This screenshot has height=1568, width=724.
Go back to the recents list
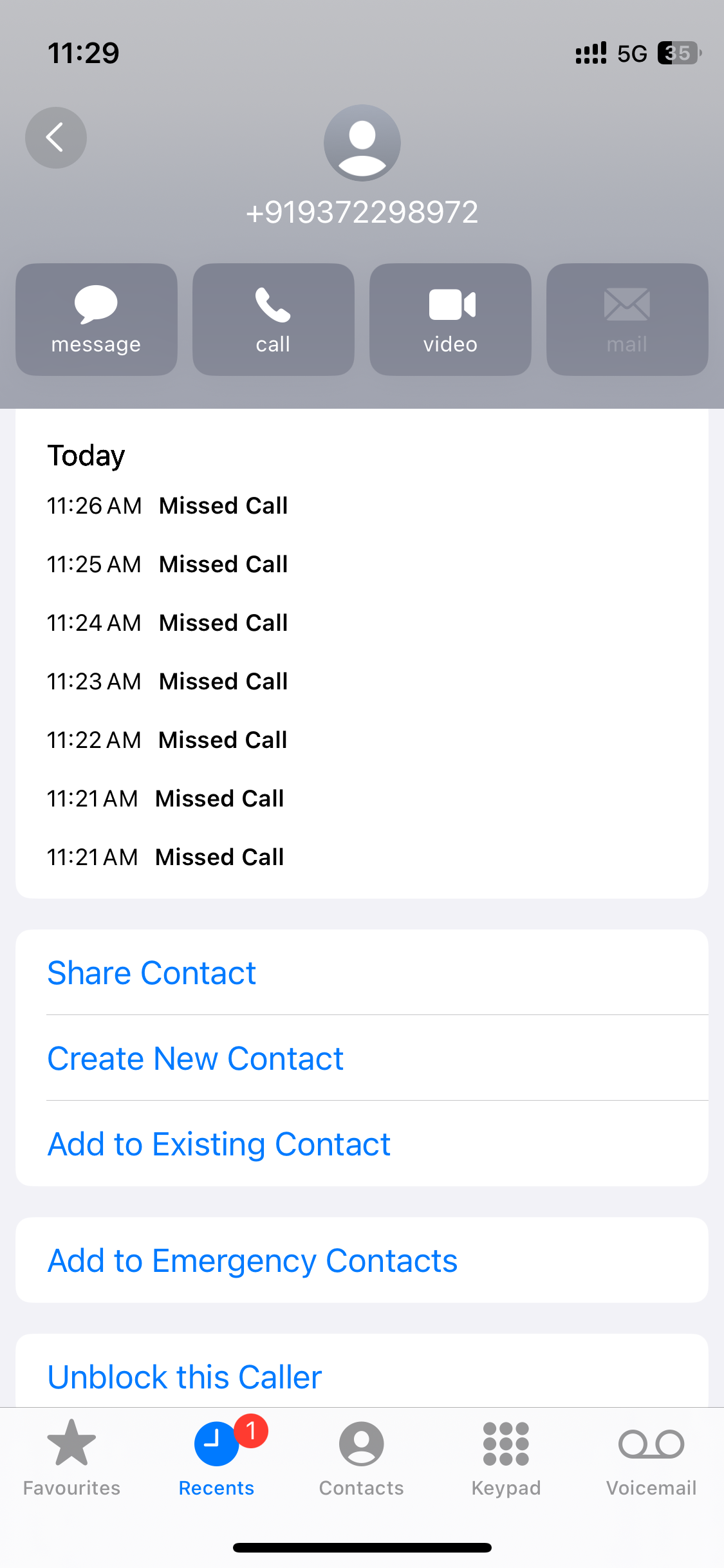pyautogui.click(x=56, y=138)
